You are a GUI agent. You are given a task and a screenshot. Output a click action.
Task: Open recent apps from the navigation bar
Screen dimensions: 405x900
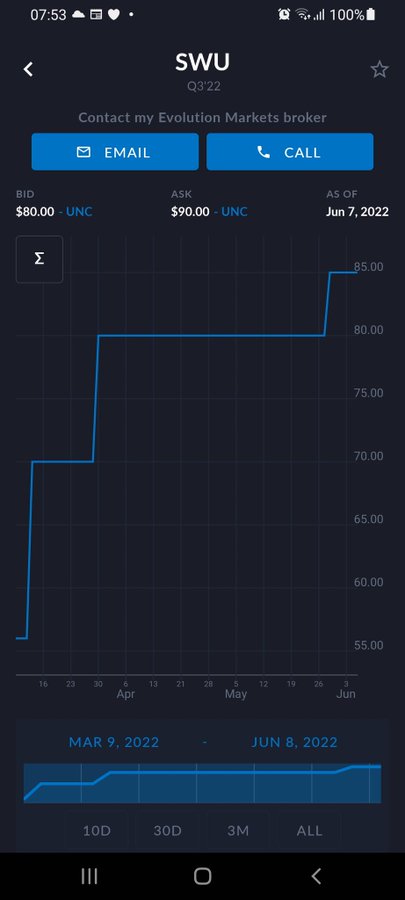89,876
